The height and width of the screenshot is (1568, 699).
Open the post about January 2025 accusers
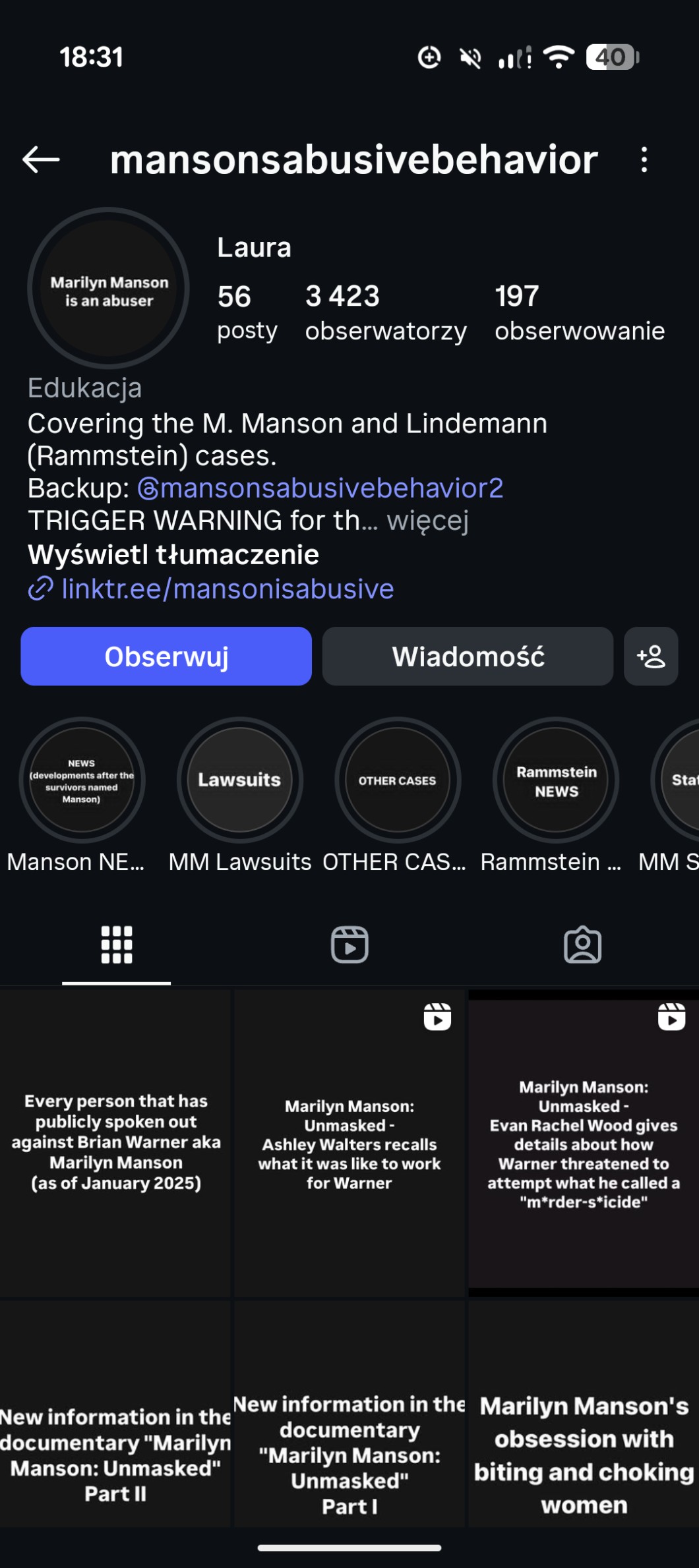pos(115,1142)
